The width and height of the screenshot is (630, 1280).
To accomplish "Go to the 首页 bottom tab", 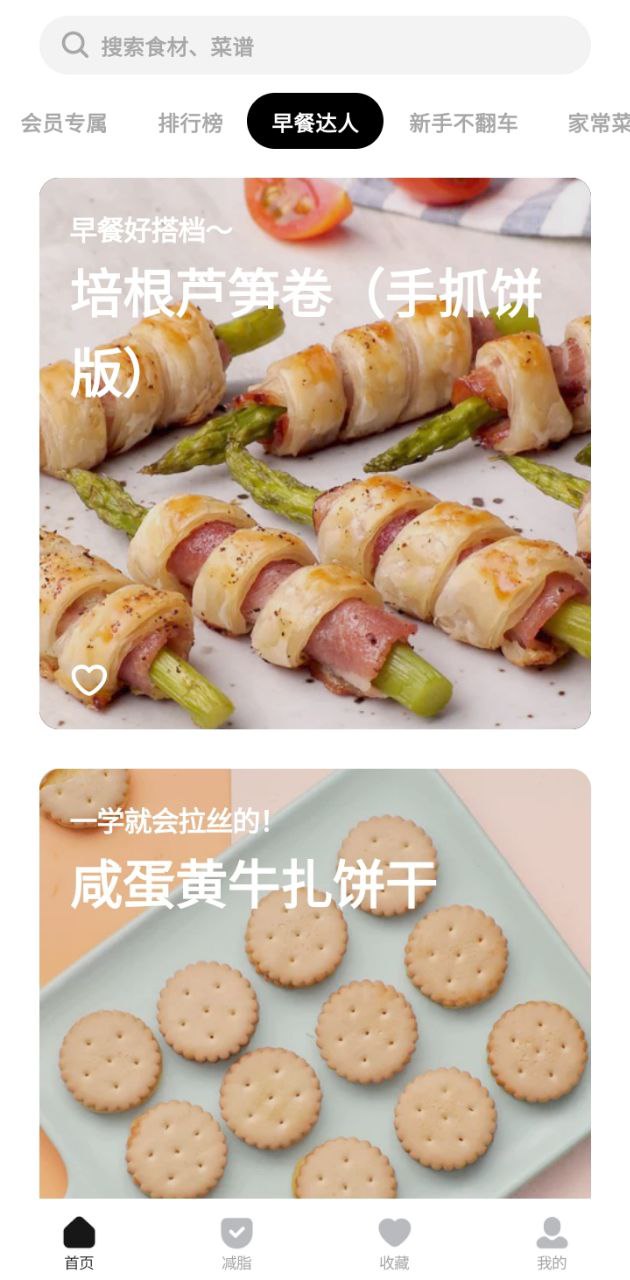I will tap(79, 1243).
